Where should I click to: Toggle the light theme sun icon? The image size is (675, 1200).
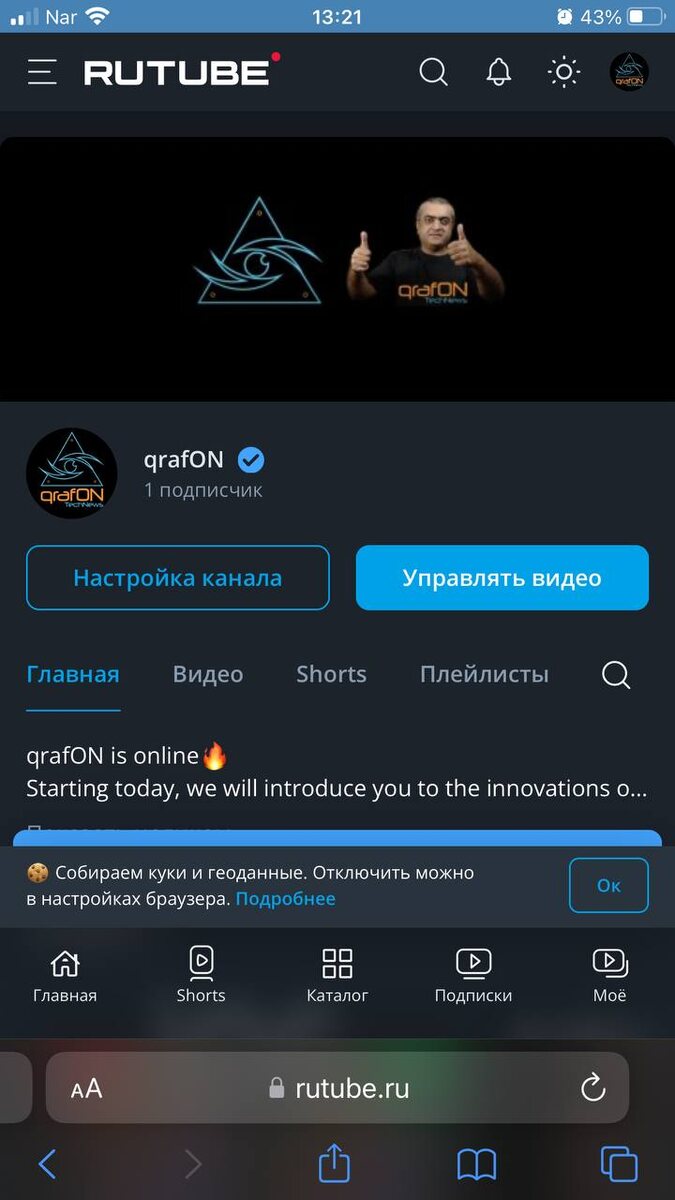pos(564,72)
